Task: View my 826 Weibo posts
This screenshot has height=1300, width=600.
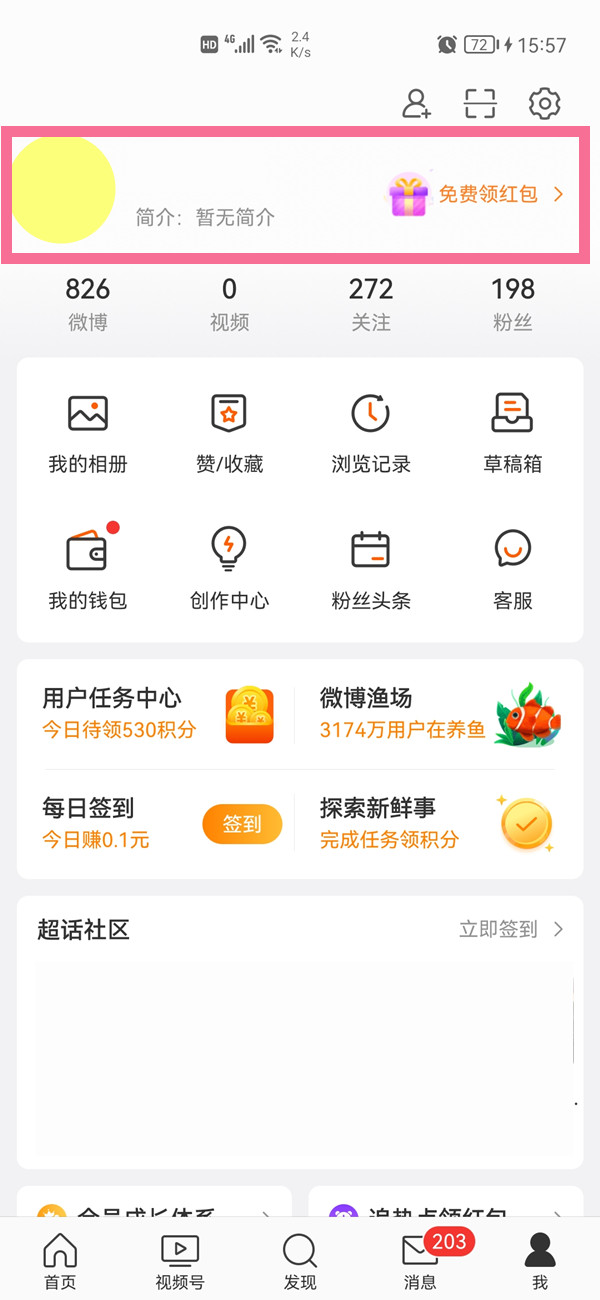Action: pos(87,304)
